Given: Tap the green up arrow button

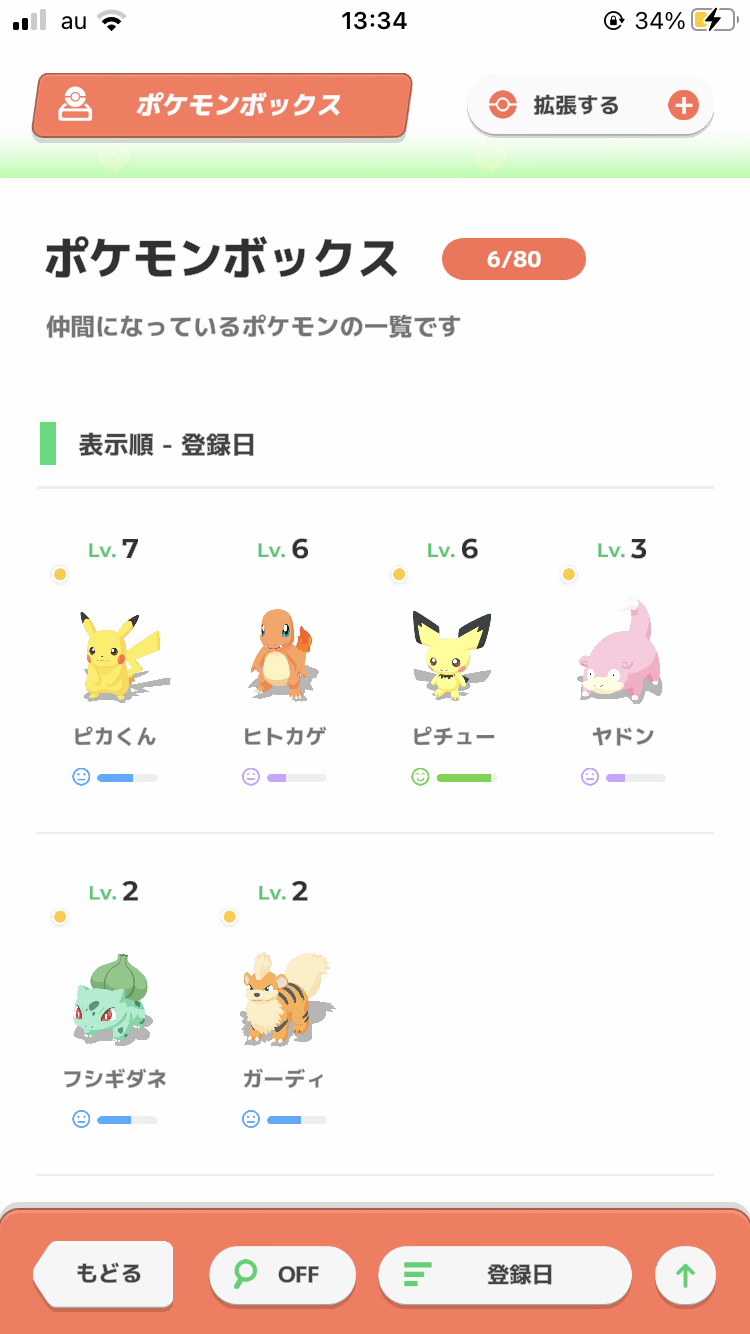Looking at the screenshot, I should [x=685, y=1275].
